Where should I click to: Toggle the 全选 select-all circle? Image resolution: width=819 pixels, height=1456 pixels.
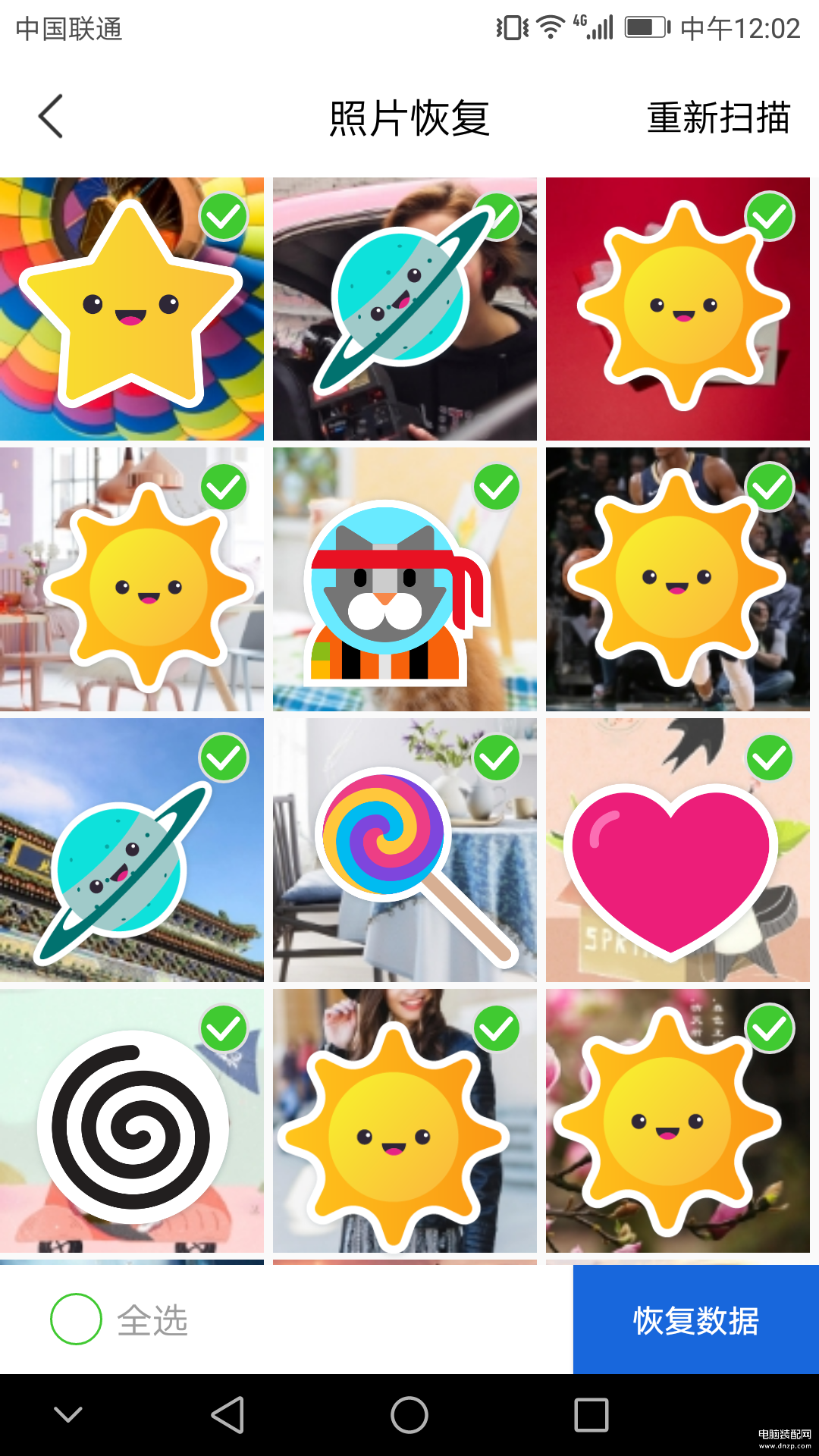pos(77,1319)
